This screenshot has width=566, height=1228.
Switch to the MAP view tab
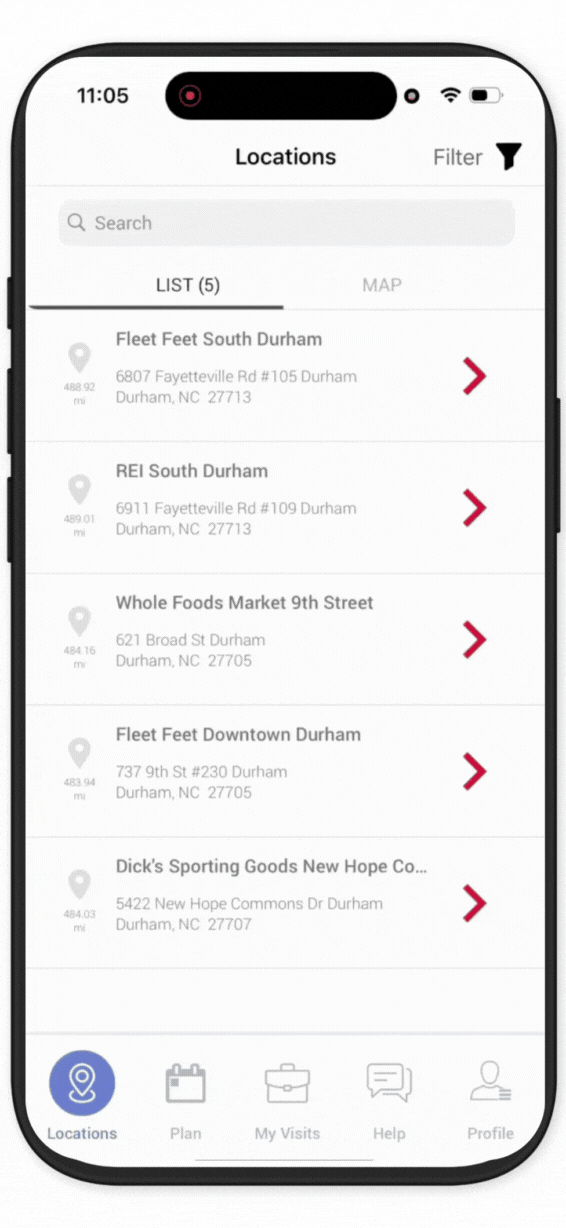[x=382, y=285]
